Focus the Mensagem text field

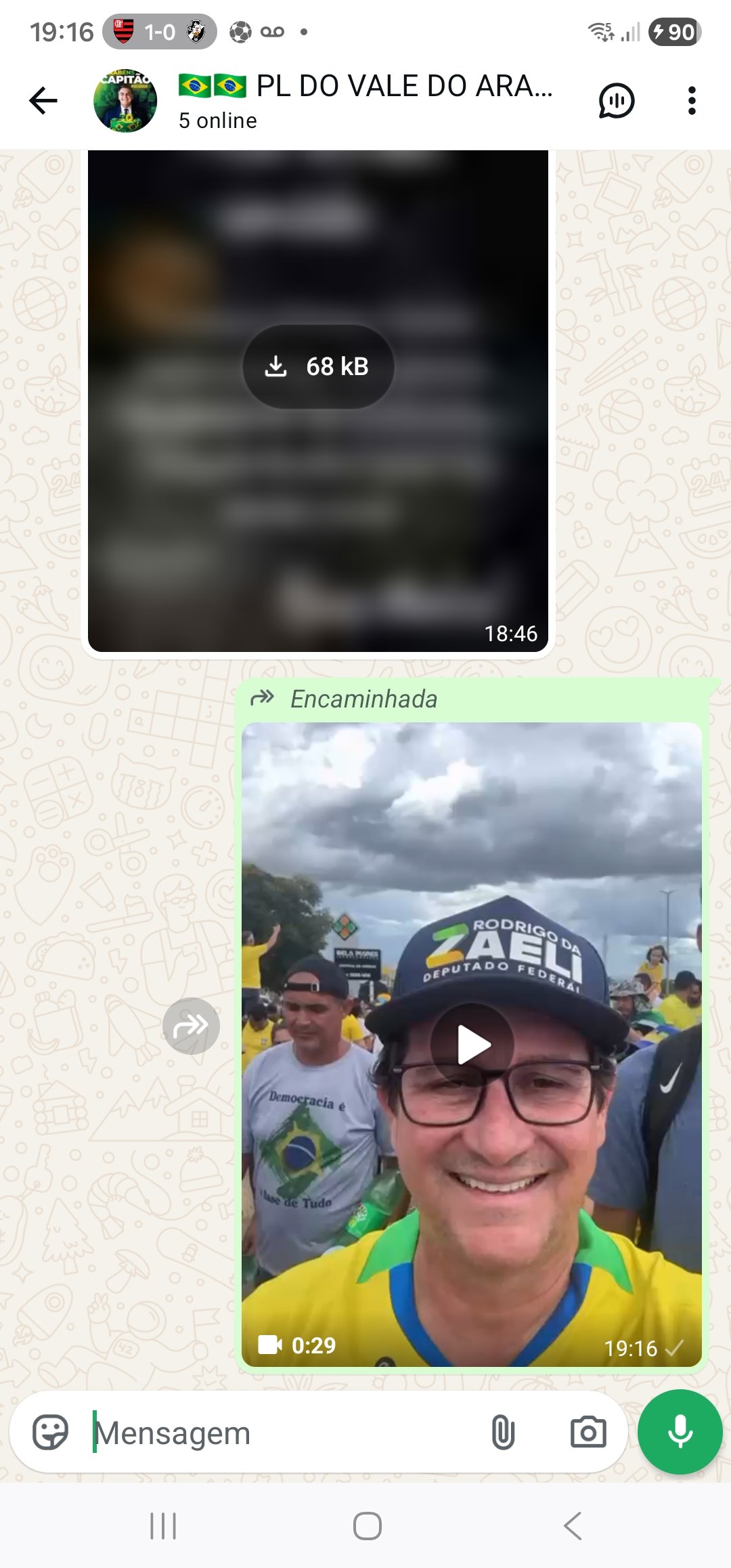point(284,1433)
